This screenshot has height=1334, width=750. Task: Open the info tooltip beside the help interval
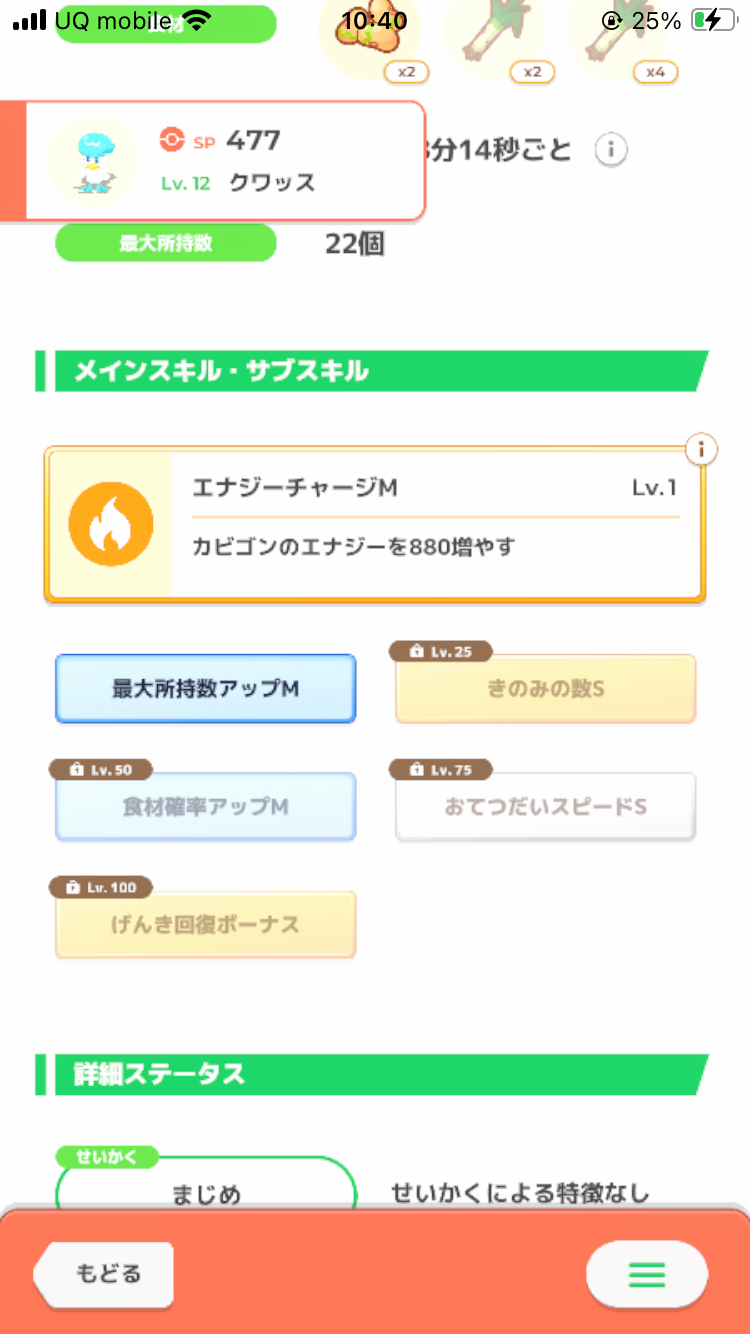[610, 149]
